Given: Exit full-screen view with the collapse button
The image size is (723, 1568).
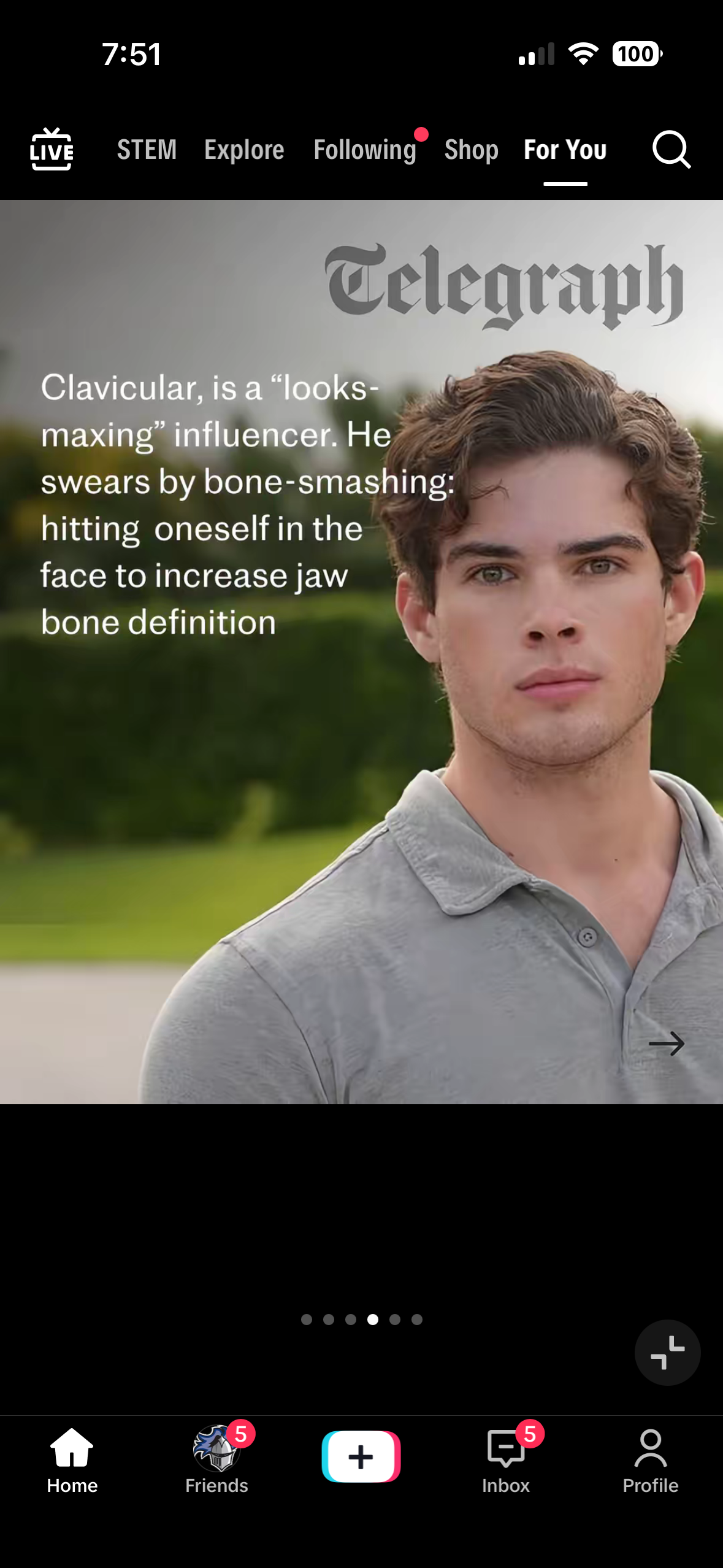Looking at the screenshot, I should click(667, 1352).
